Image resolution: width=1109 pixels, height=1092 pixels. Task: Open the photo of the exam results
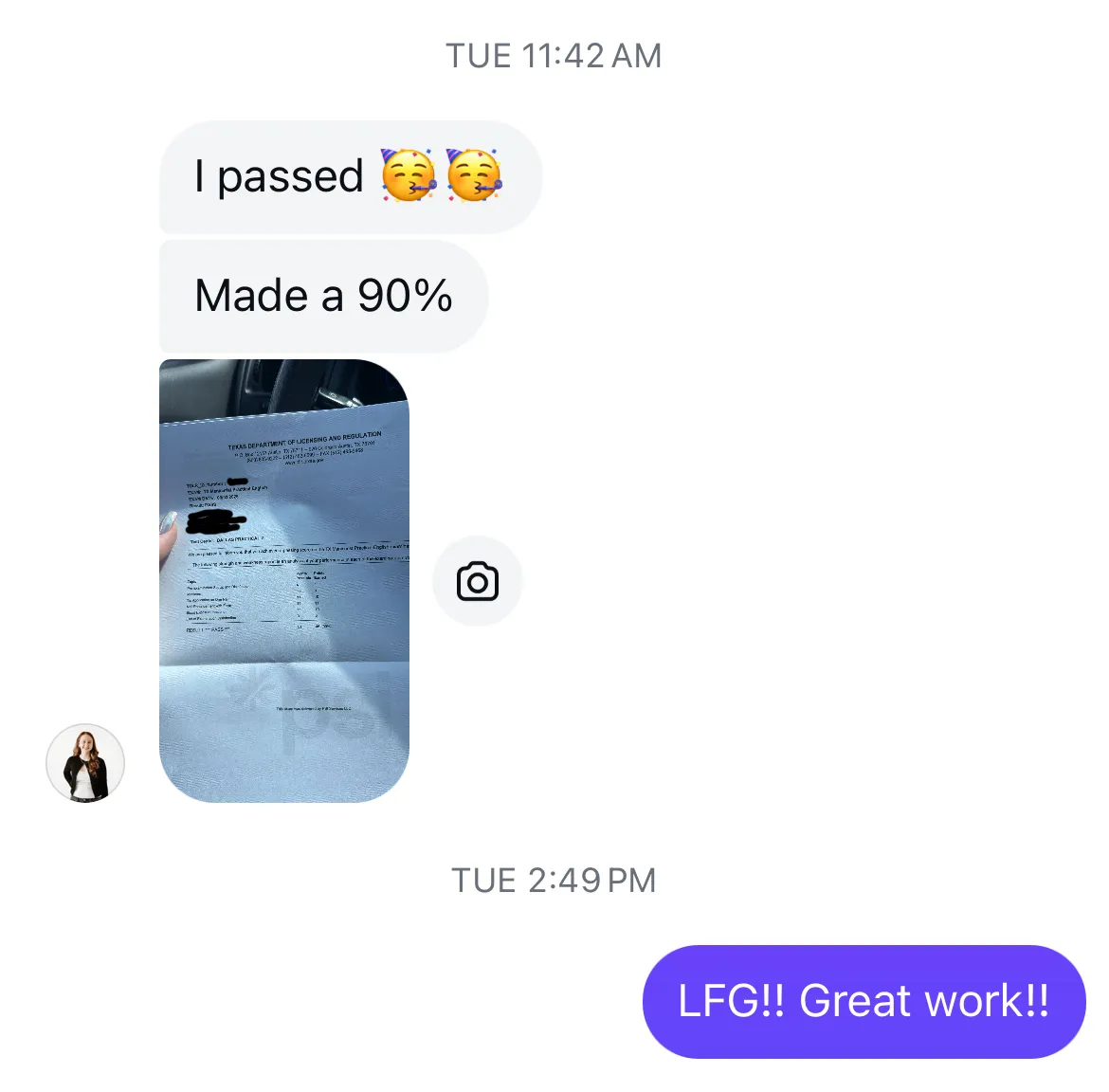pos(284,580)
